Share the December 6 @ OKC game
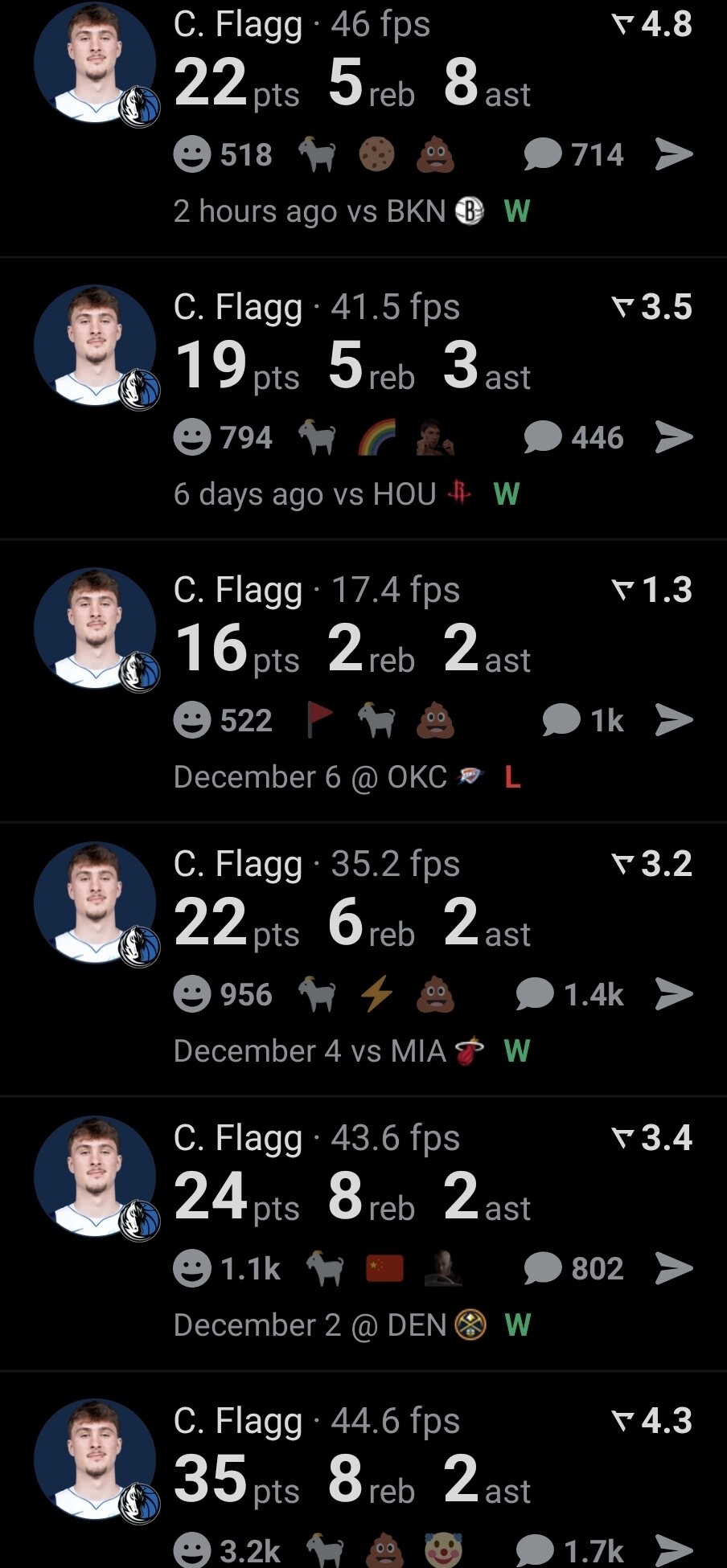Viewport: 727px width, 1568px height. pos(674,720)
